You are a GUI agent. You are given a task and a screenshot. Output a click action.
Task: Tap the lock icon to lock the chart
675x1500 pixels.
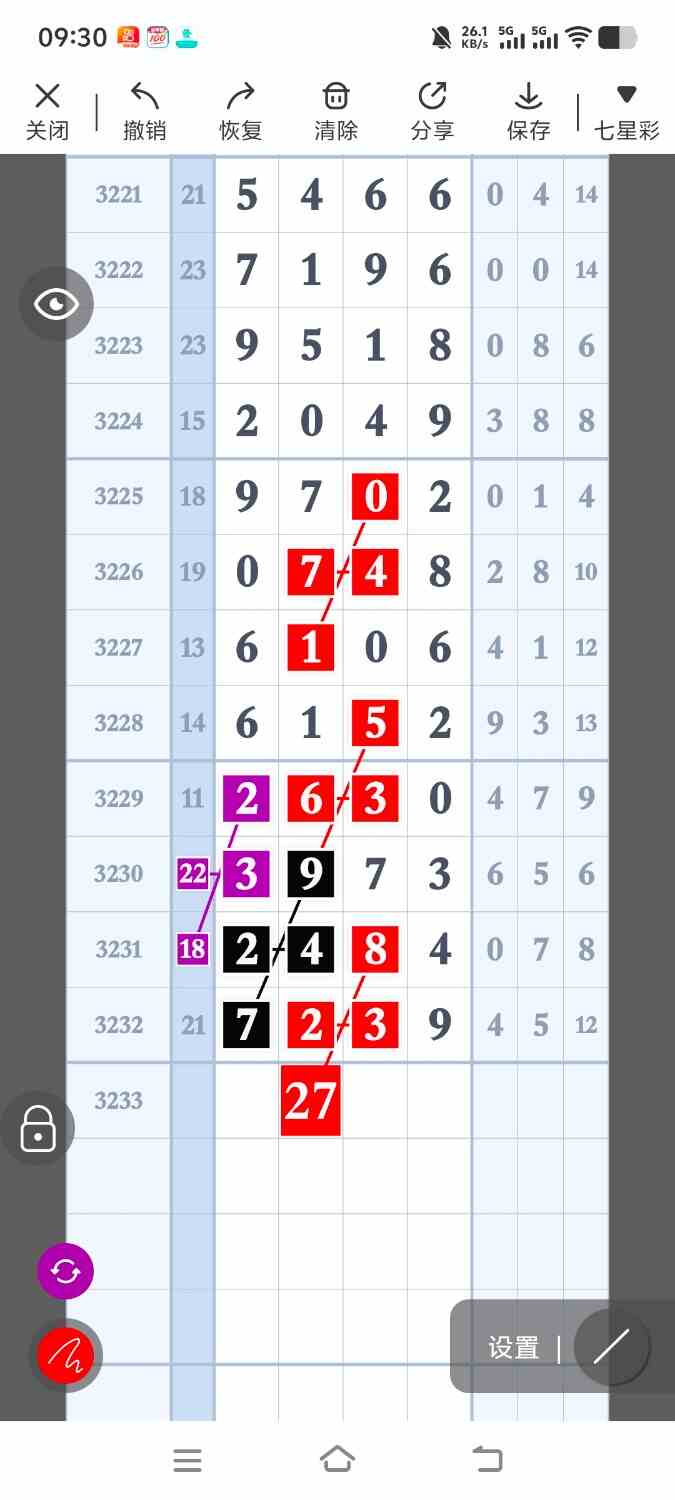tap(38, 1128)
